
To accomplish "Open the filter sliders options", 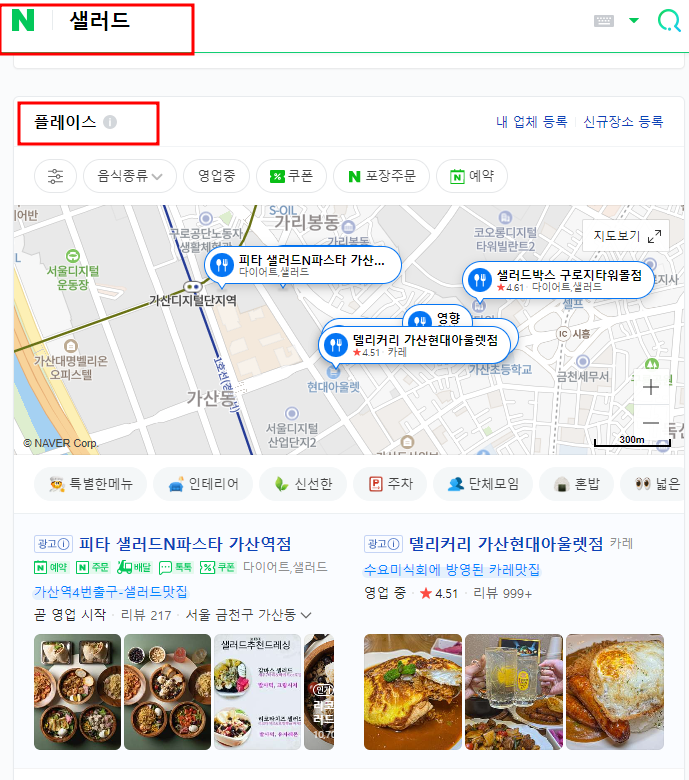I will [55, 176].
